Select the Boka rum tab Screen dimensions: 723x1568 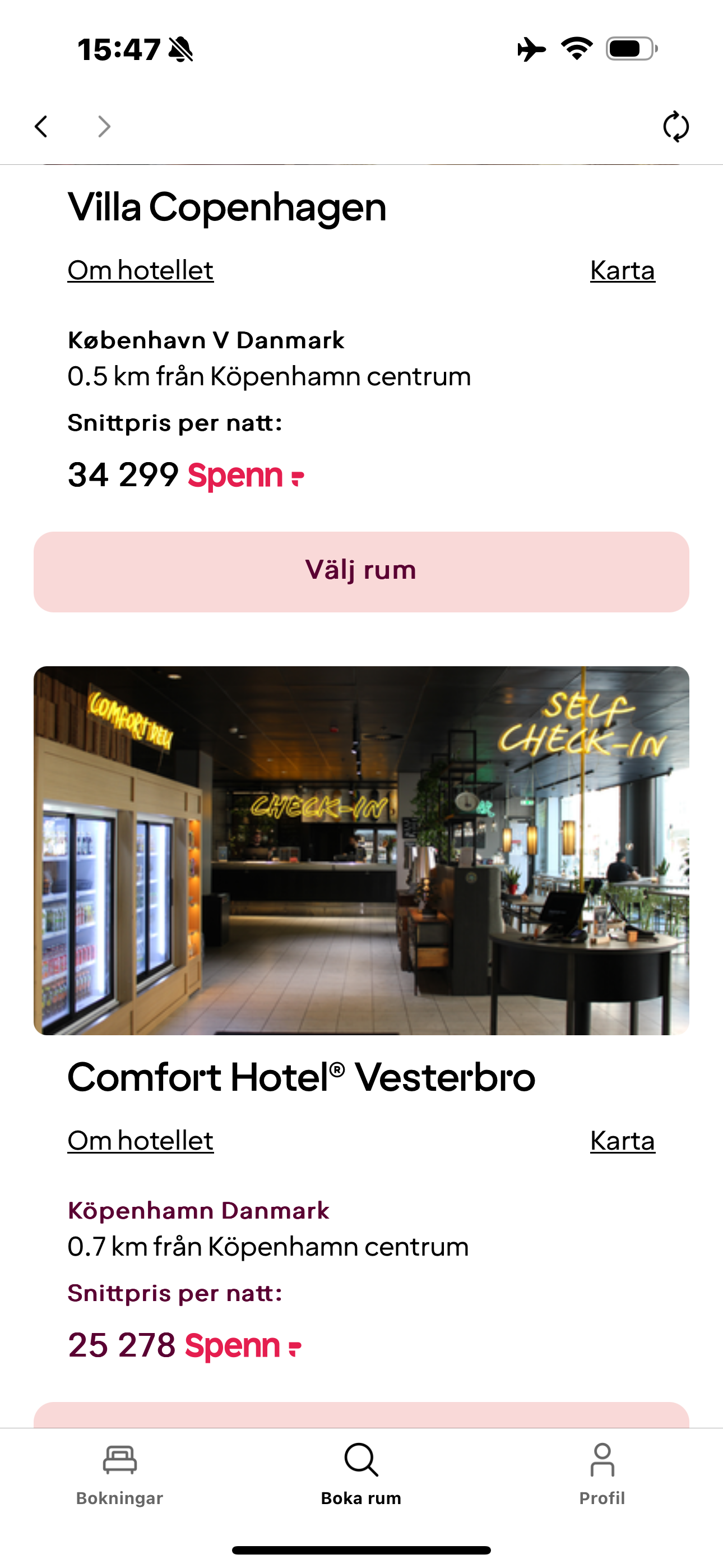click(x=361, y=1474)
